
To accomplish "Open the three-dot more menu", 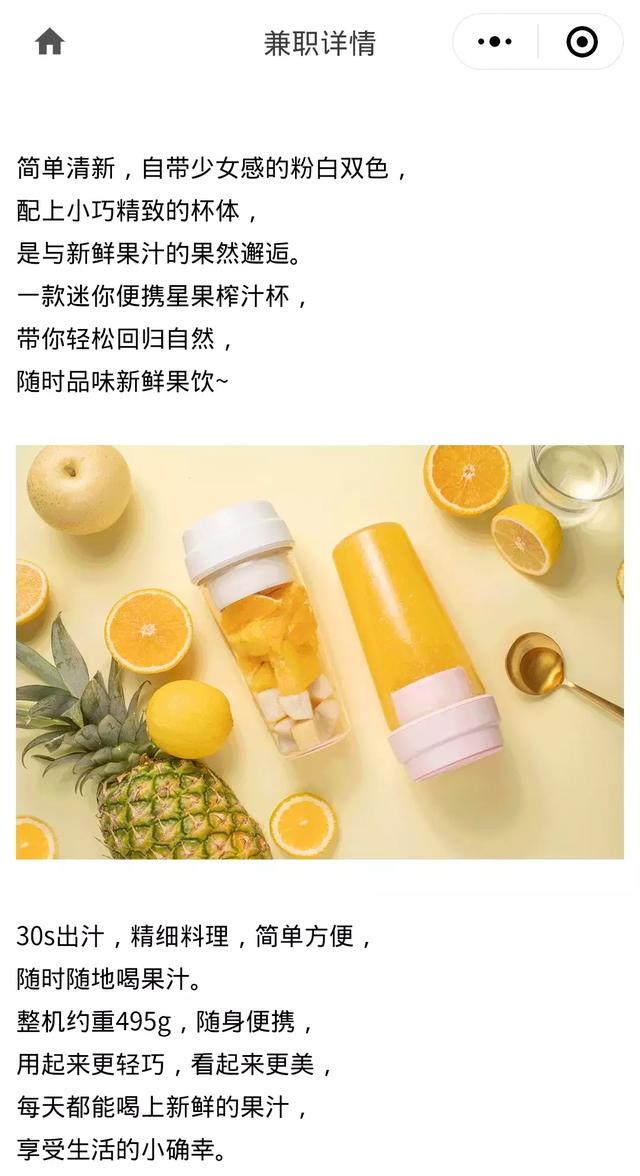I will click(x=494, y=42).
